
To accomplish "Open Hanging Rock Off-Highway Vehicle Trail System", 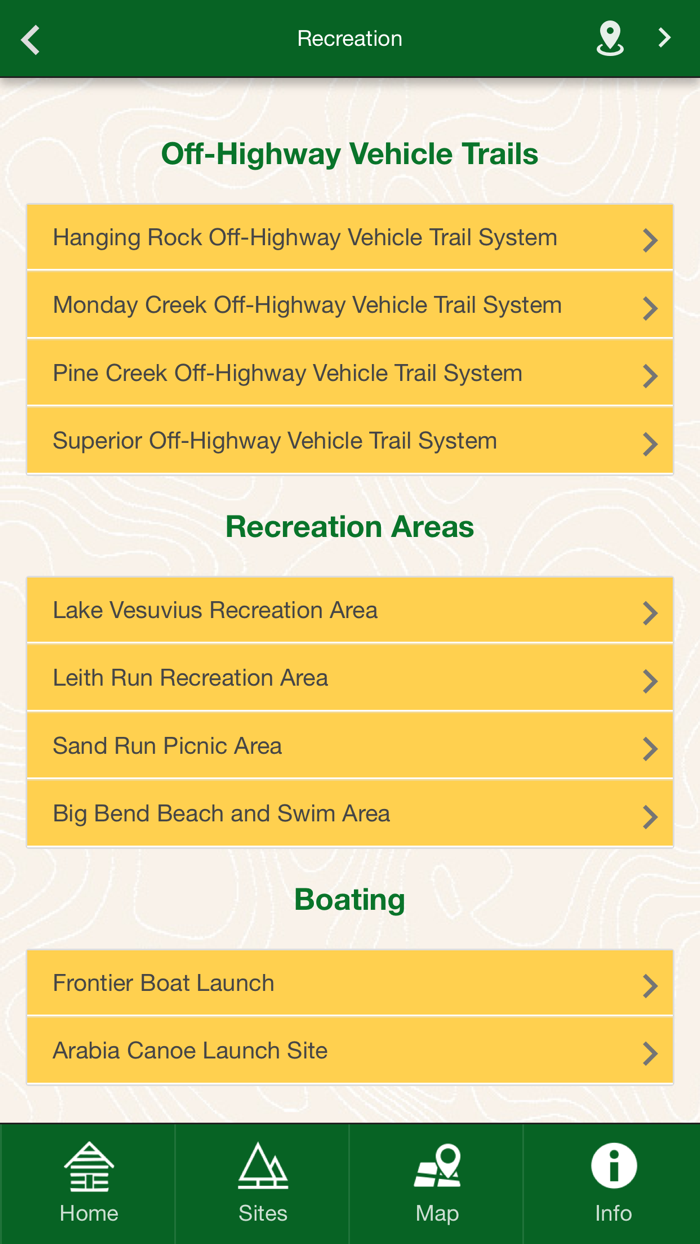I will 350,238.
